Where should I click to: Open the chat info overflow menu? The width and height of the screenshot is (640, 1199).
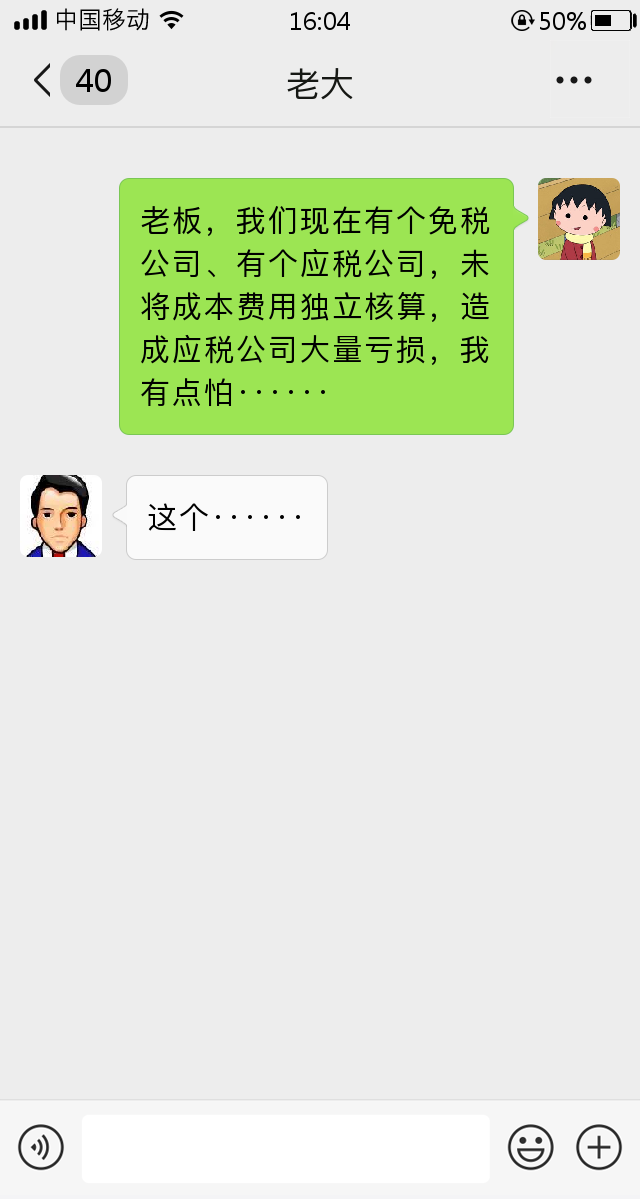[574, 81]
